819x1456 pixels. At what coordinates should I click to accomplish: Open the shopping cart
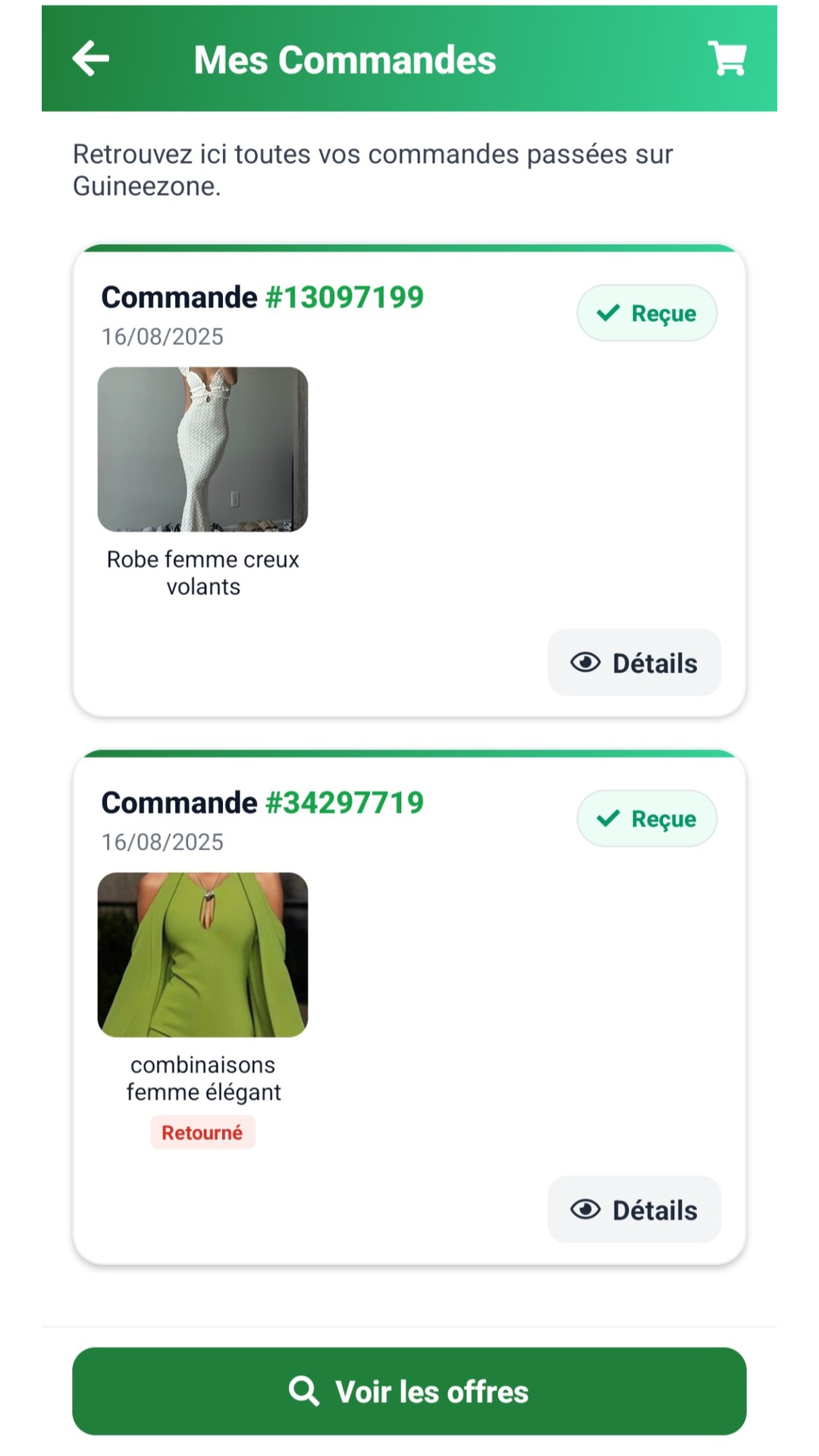[x=727, y=58]
